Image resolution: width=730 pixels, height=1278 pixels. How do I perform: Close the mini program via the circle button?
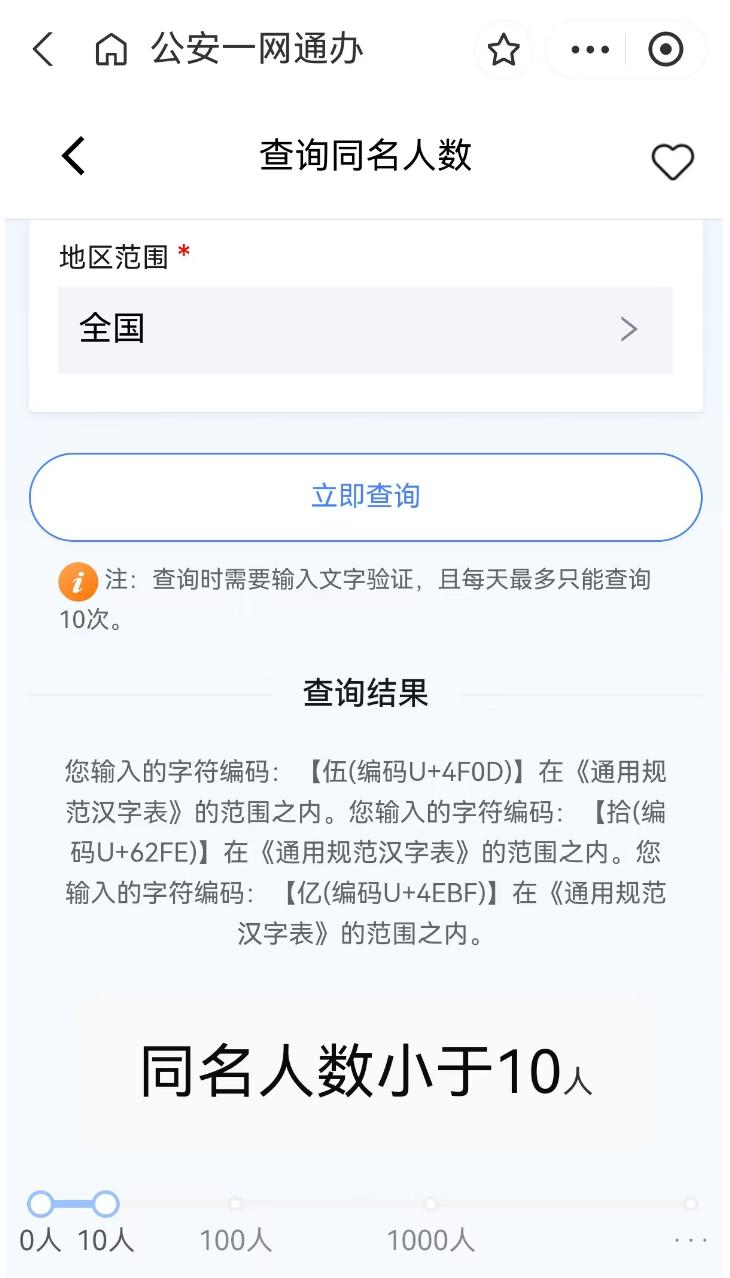click(666, 49)
